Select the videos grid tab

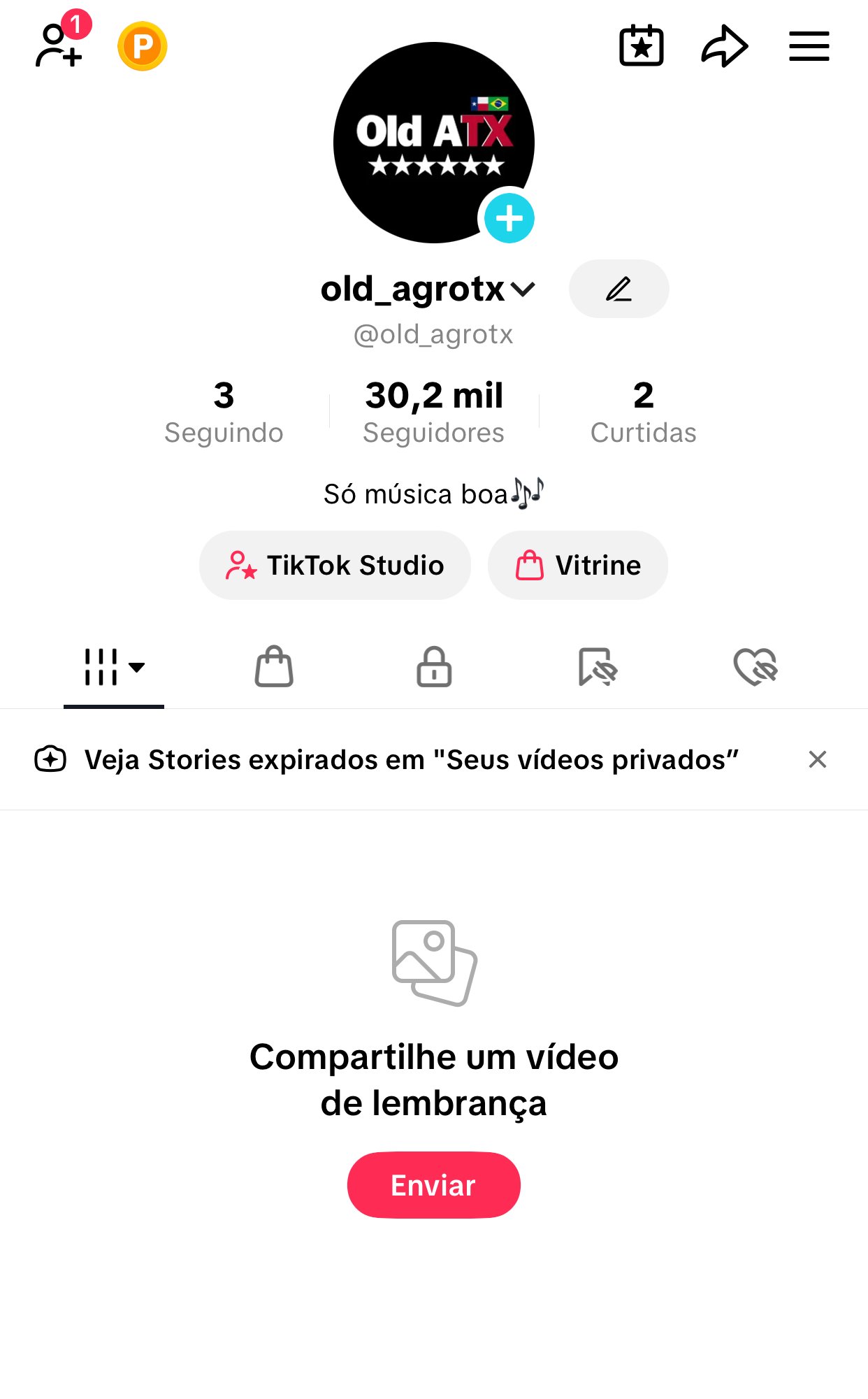114,666
